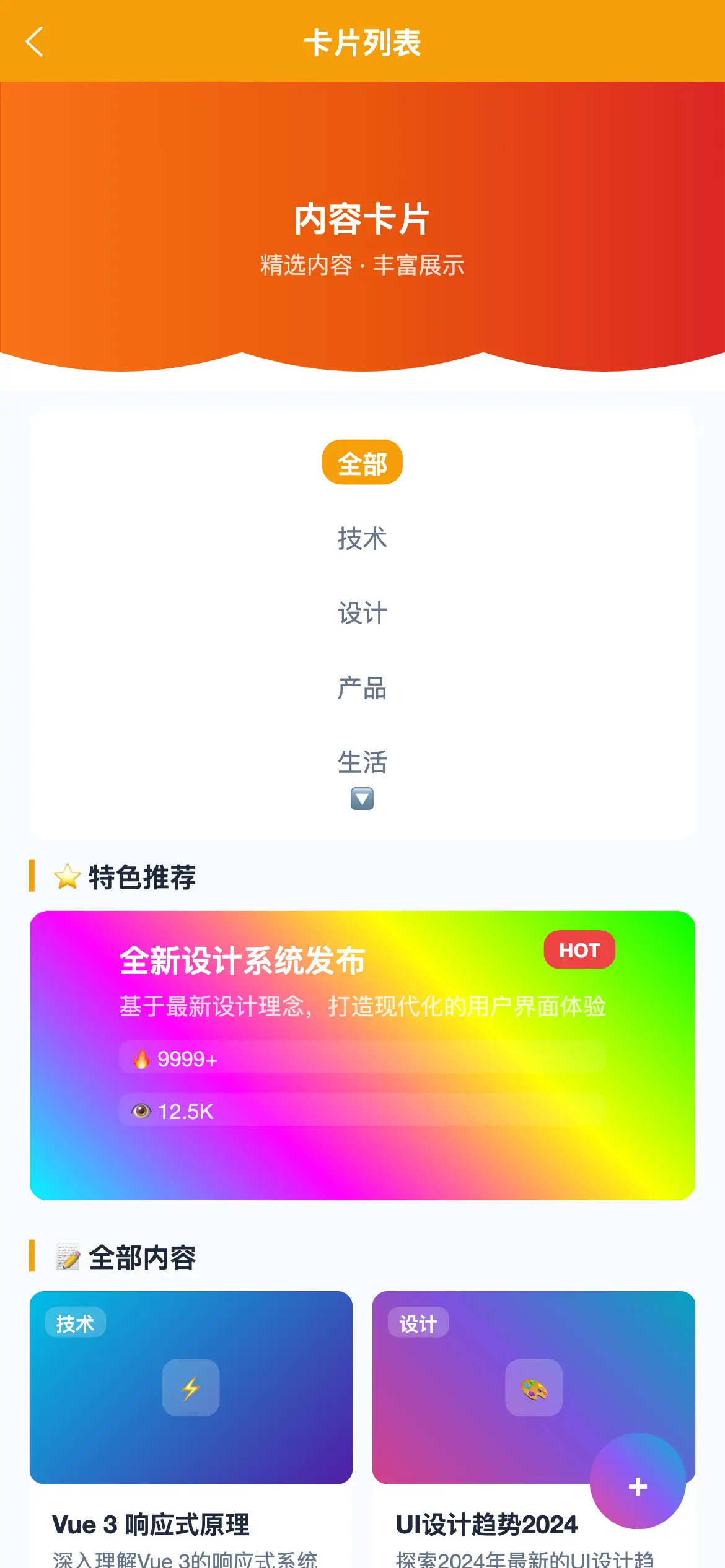
Task: Open the 全新设计系统发布 featured card
Action: [x=362, y=1055]
